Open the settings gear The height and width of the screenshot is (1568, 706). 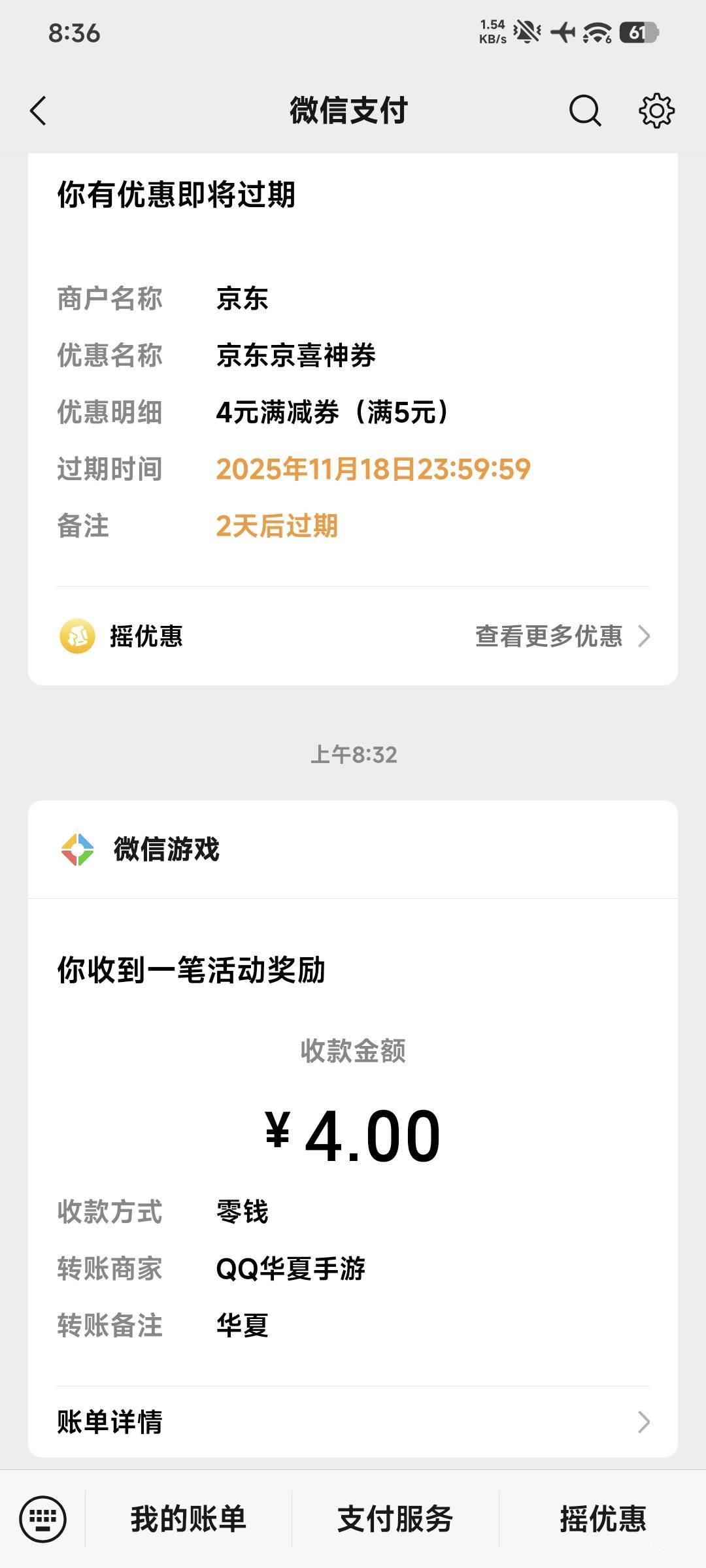click(656, 110)
